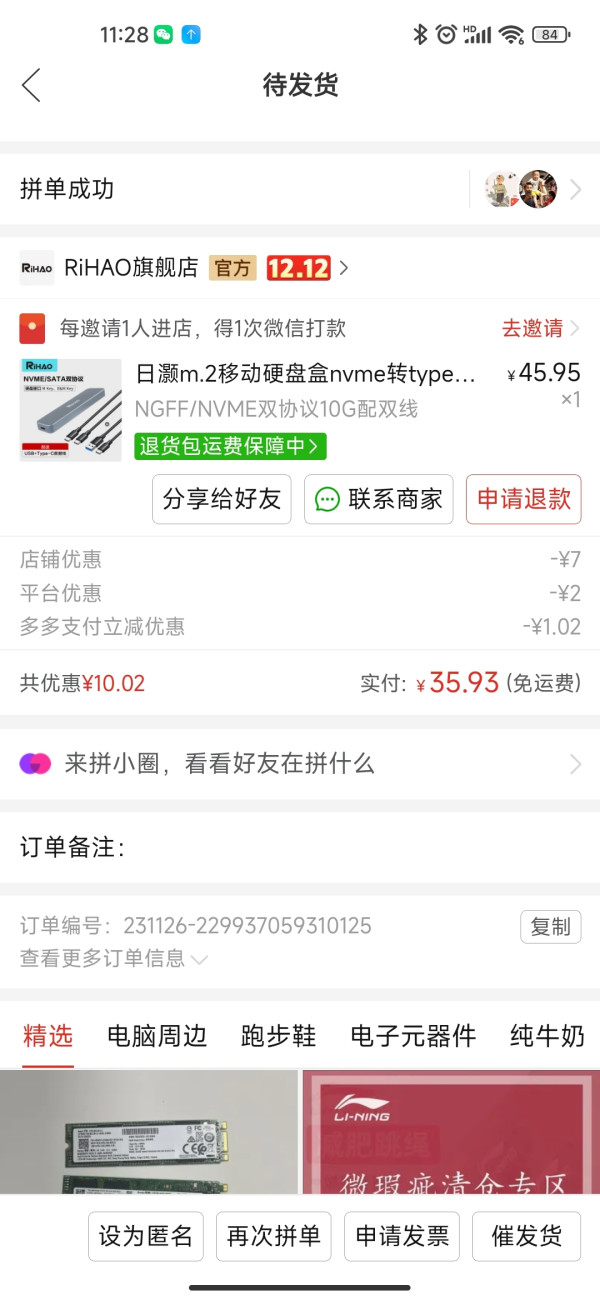Expand 查看更多订单信息
The image size is (600, 1300).
113,959
